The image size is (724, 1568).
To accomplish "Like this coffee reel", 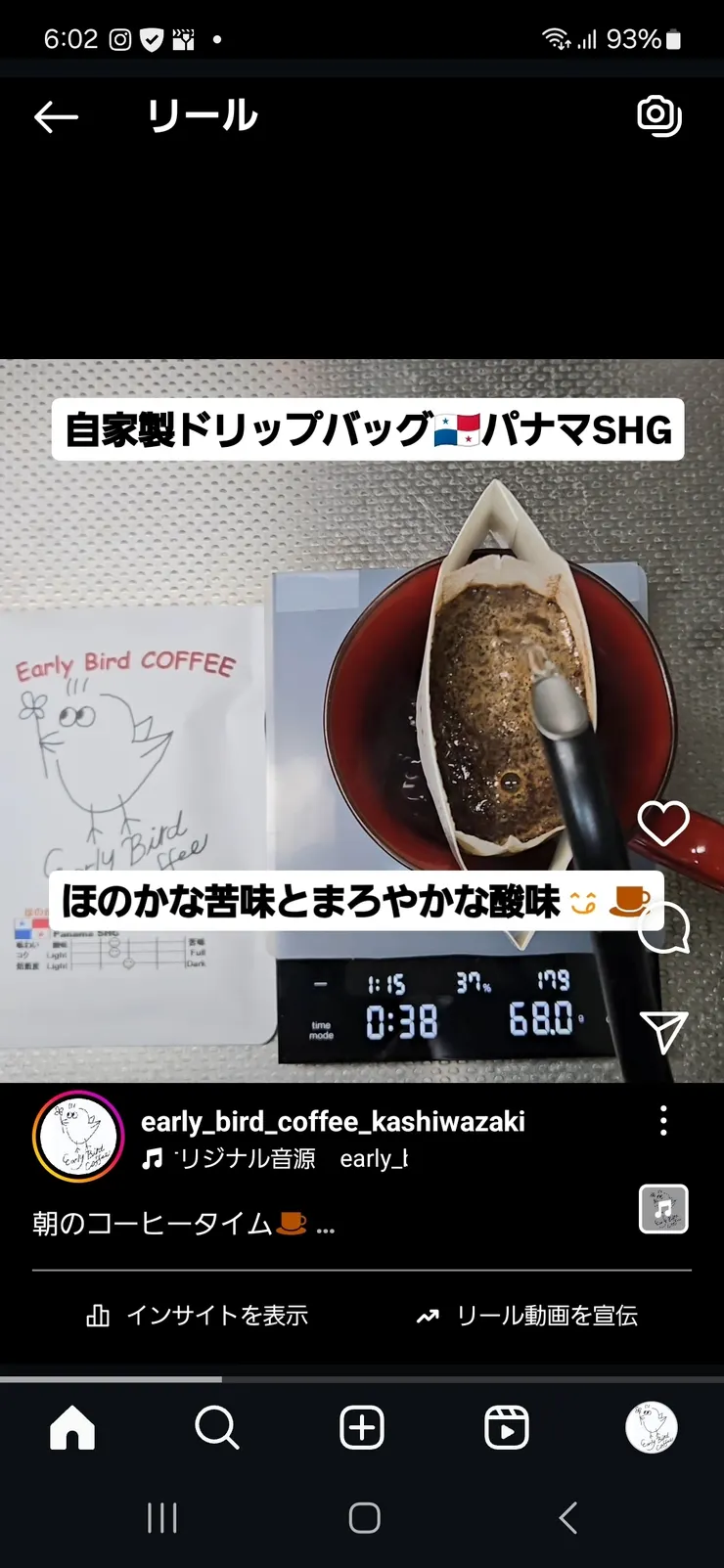I will pyautogui.click(x=663, y=823).
